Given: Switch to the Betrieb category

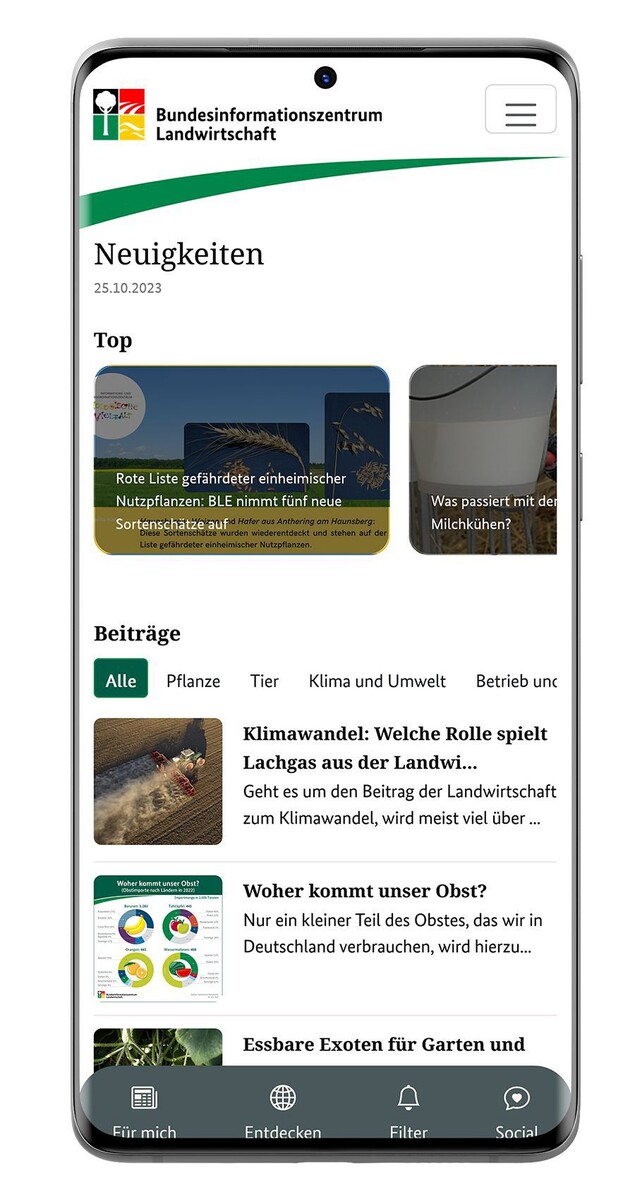Looking at the screenshot, I should coord(516,681).
